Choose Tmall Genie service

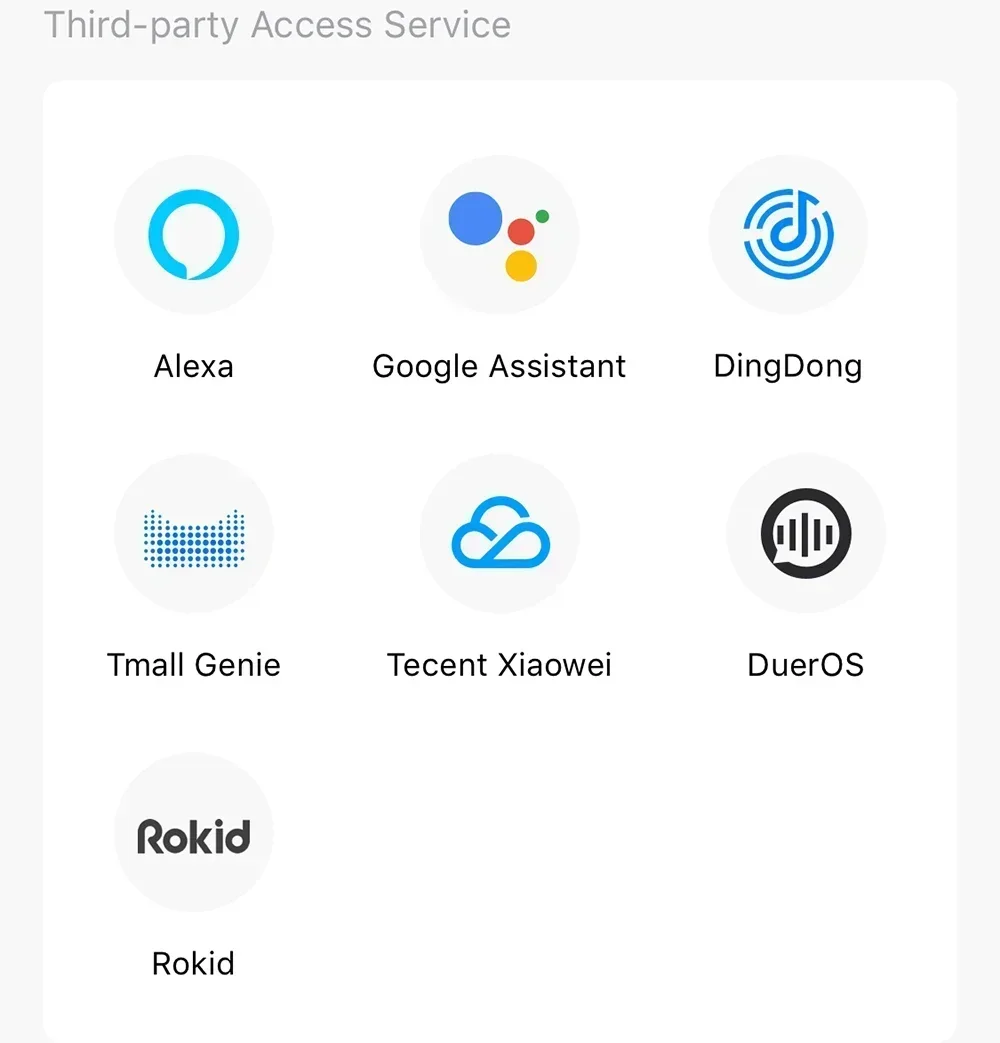194,534
